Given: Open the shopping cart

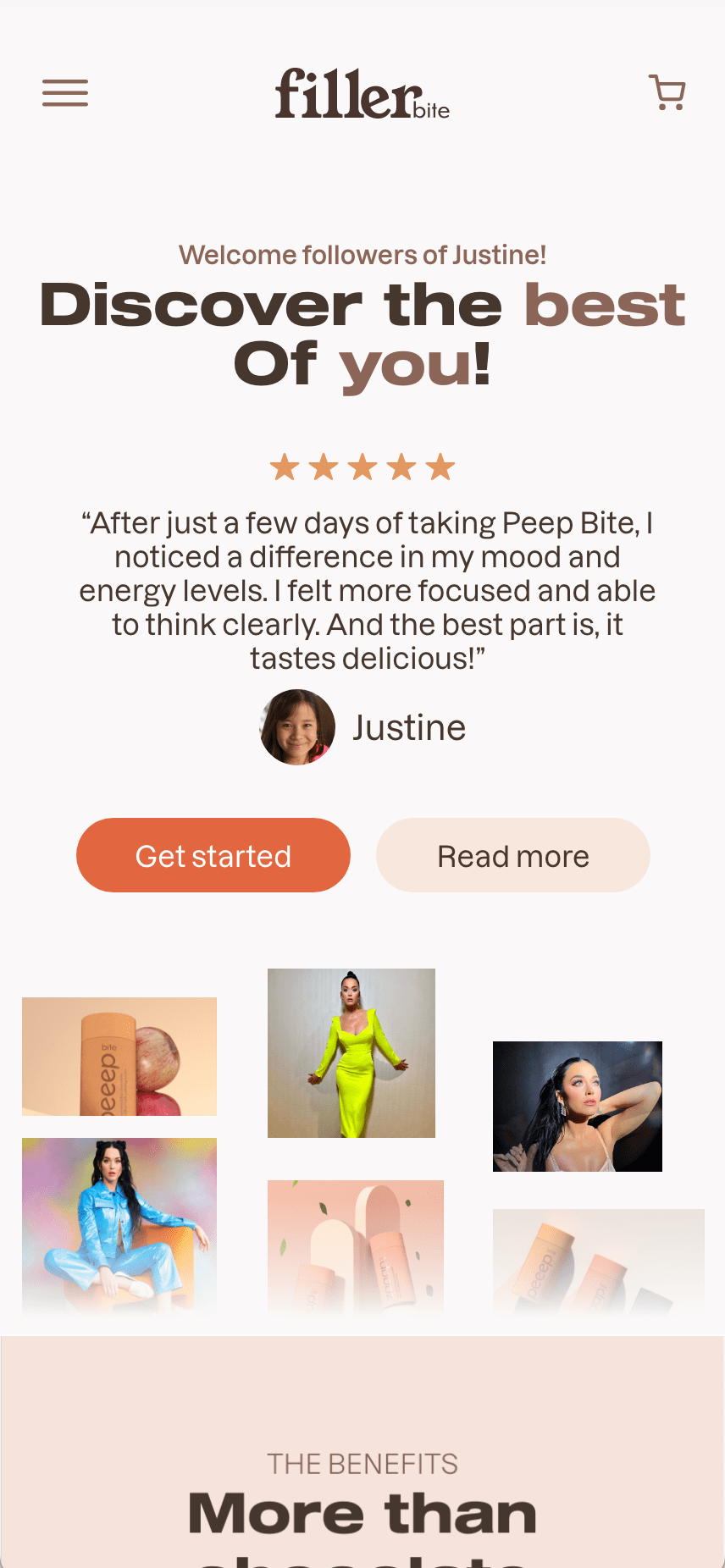Looking at the screenshot, I should (x=667, y=92).
